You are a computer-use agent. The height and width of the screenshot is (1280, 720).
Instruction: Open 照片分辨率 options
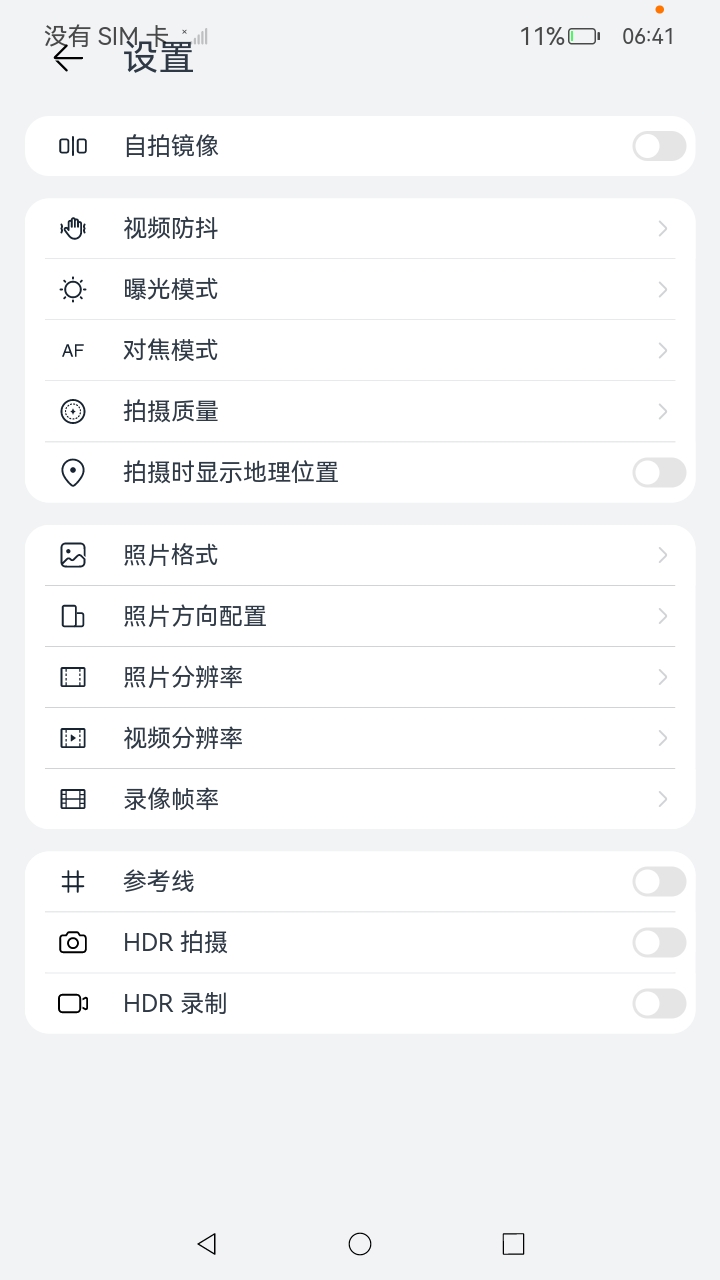click(x=360, y=677)
